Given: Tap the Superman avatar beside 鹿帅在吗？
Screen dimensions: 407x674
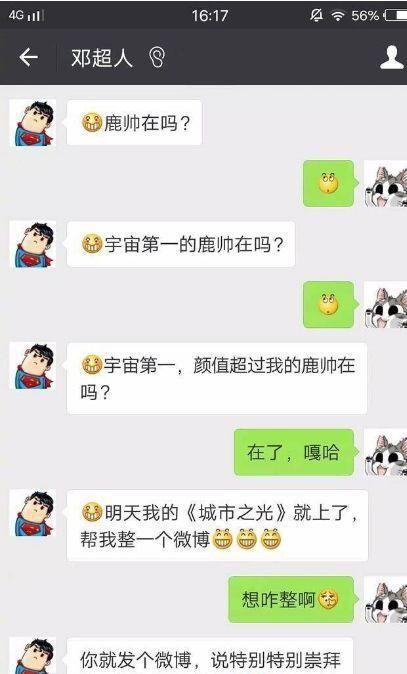Looking at the screenshot, I should [33, 123].
